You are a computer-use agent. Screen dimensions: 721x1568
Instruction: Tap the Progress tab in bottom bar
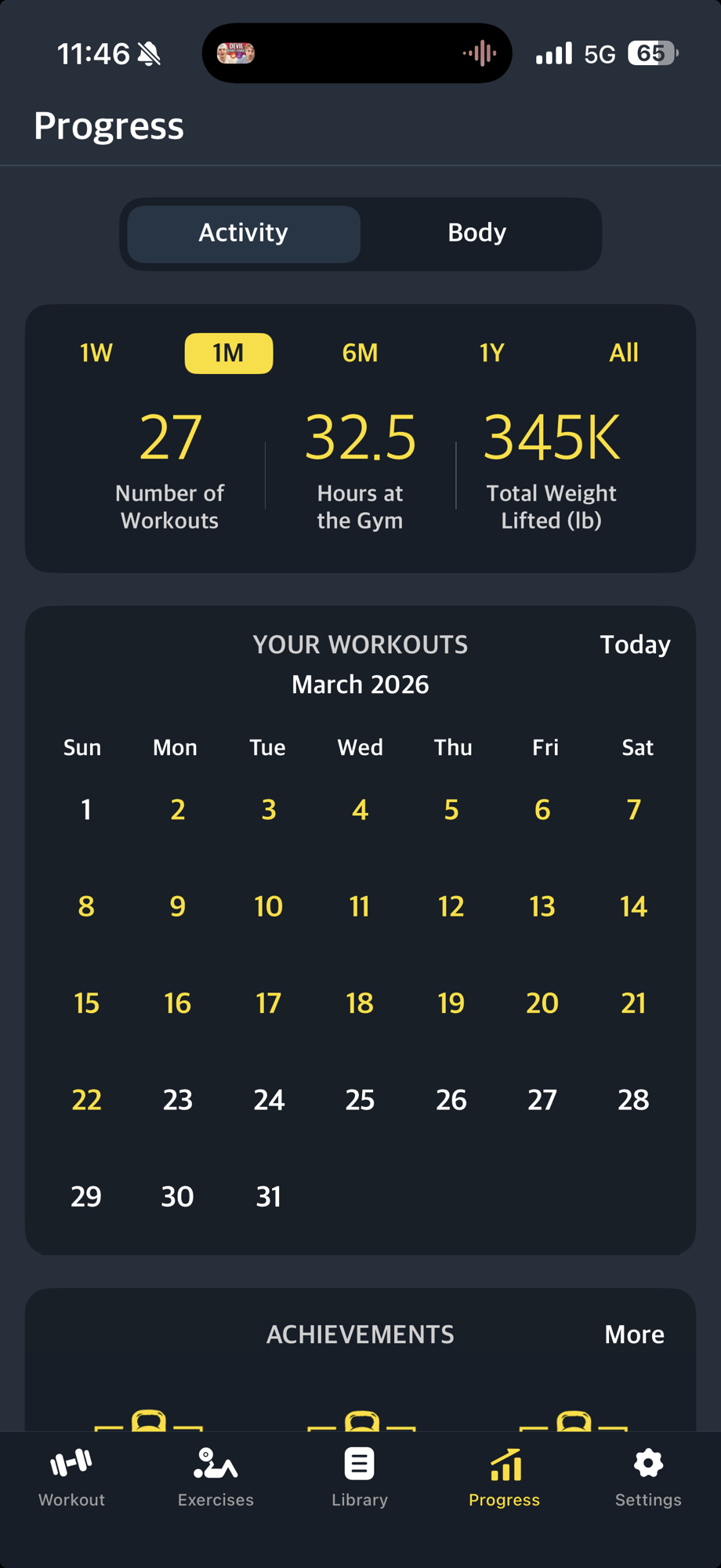(504, 1478)
